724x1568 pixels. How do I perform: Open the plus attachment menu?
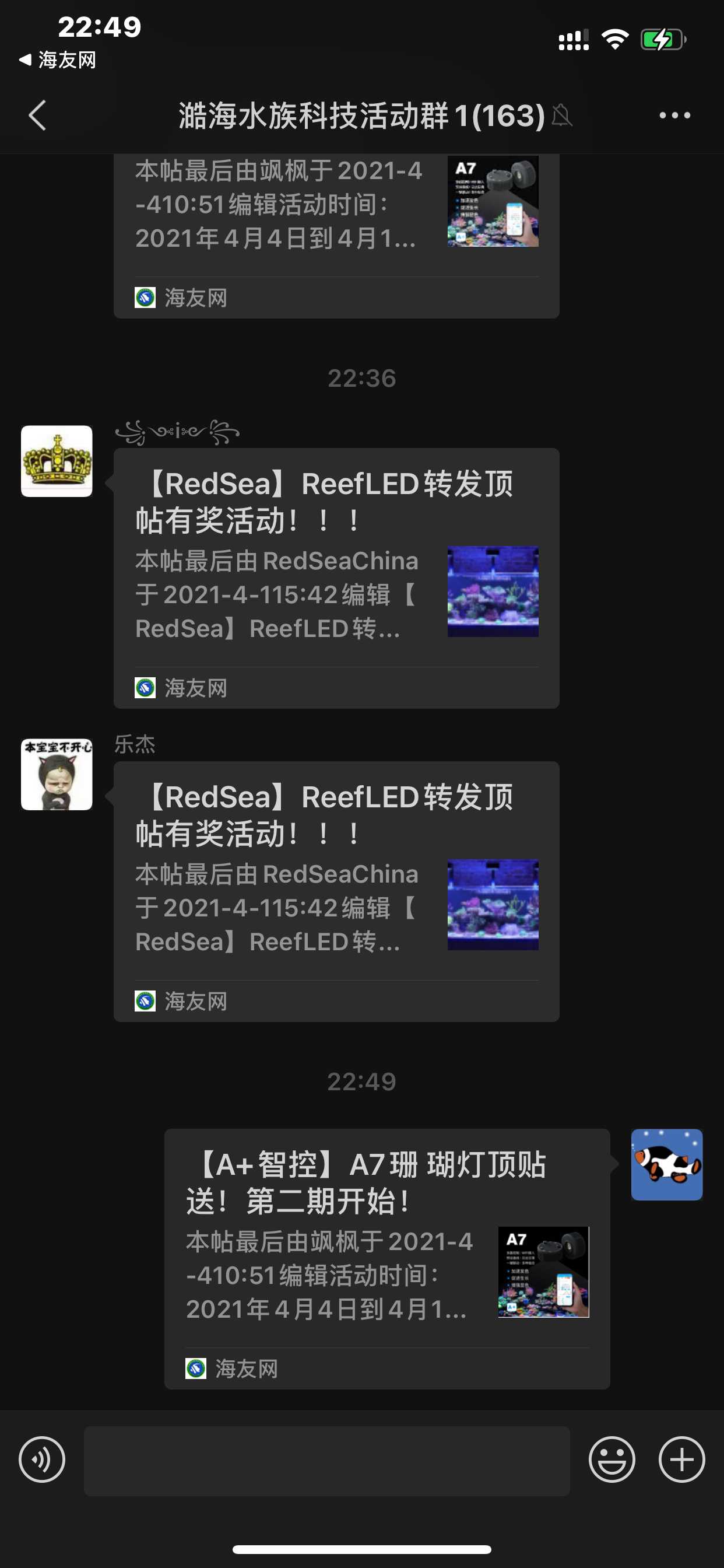681,1459
